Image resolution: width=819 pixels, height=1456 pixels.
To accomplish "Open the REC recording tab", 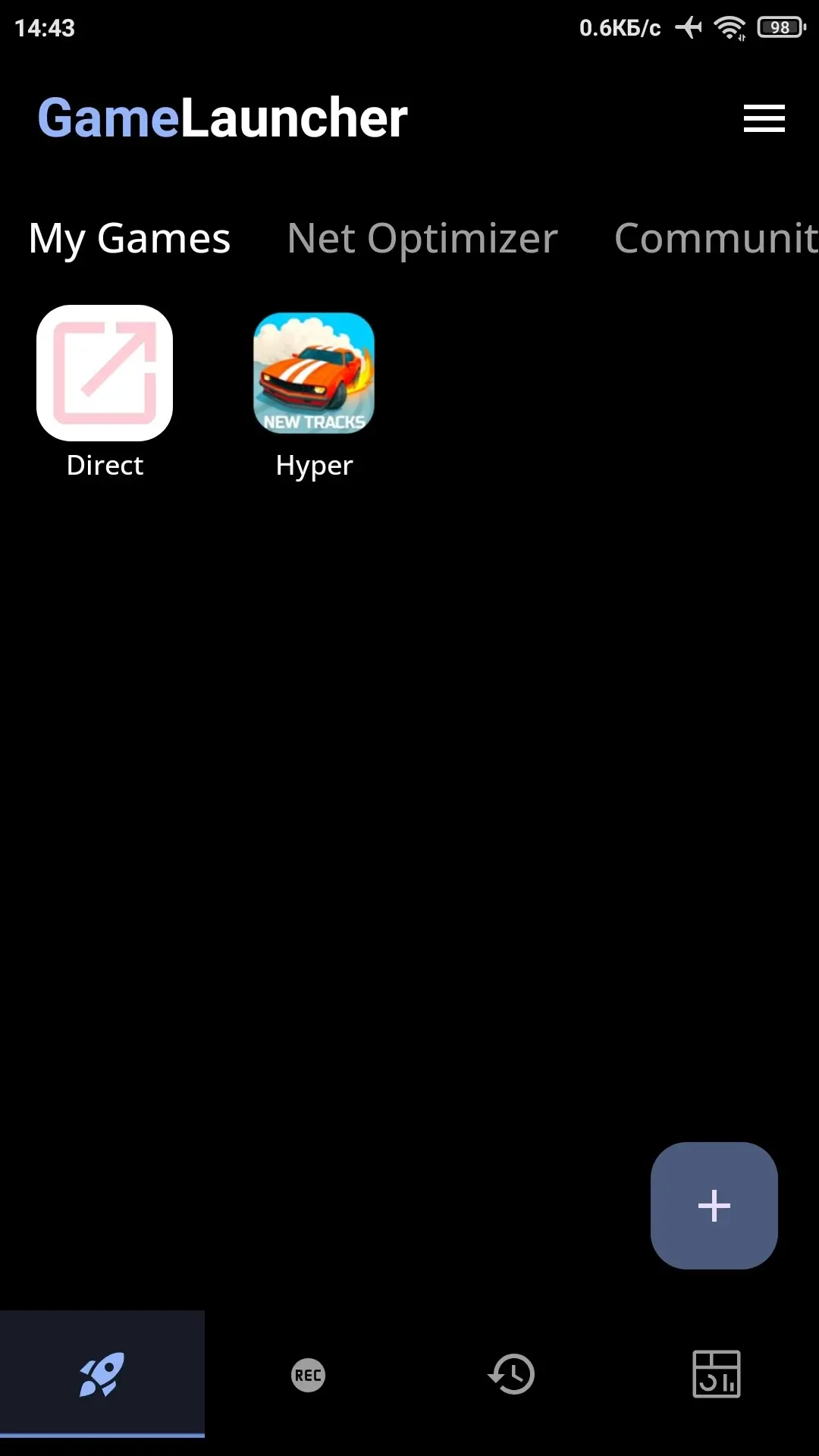I will 308,1375.
